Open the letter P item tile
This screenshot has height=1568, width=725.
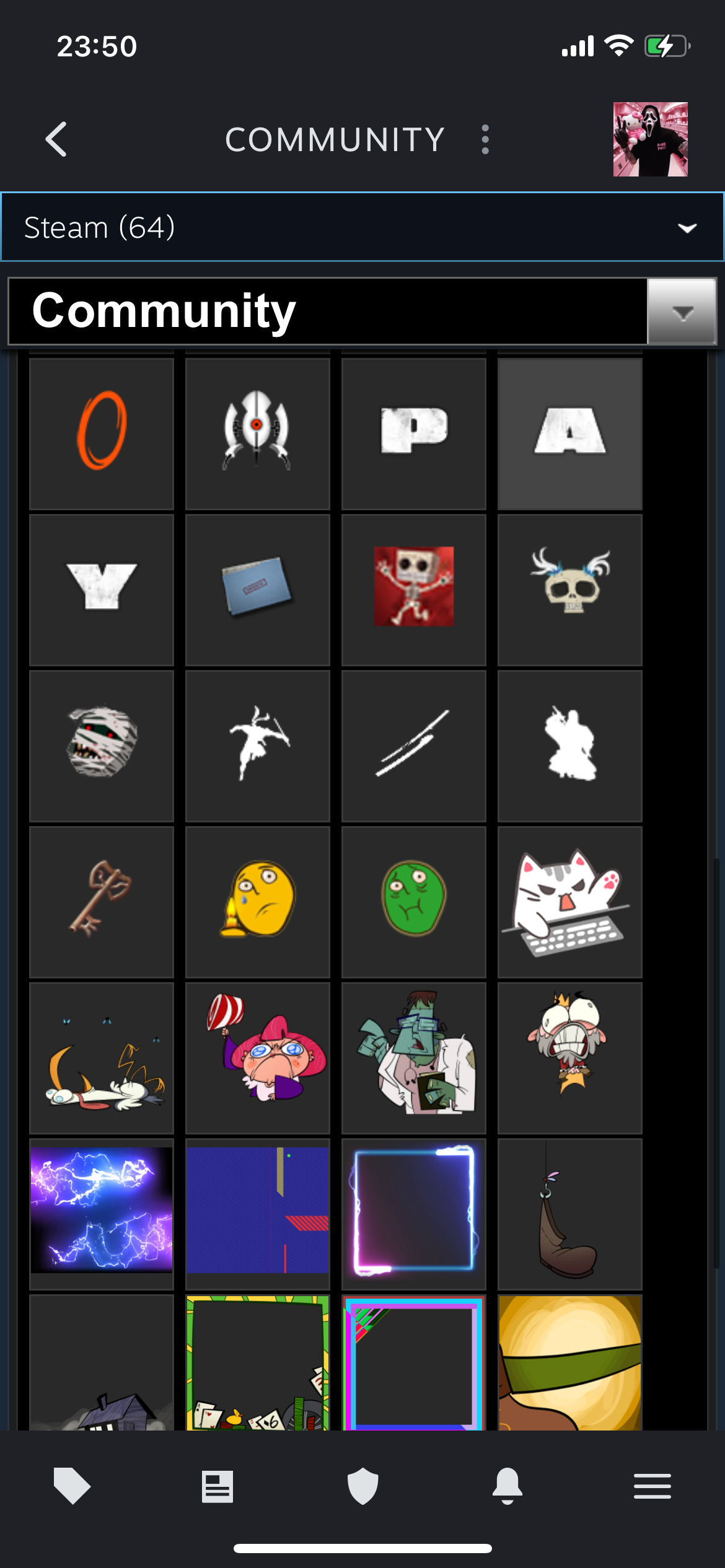click(414, 434)
